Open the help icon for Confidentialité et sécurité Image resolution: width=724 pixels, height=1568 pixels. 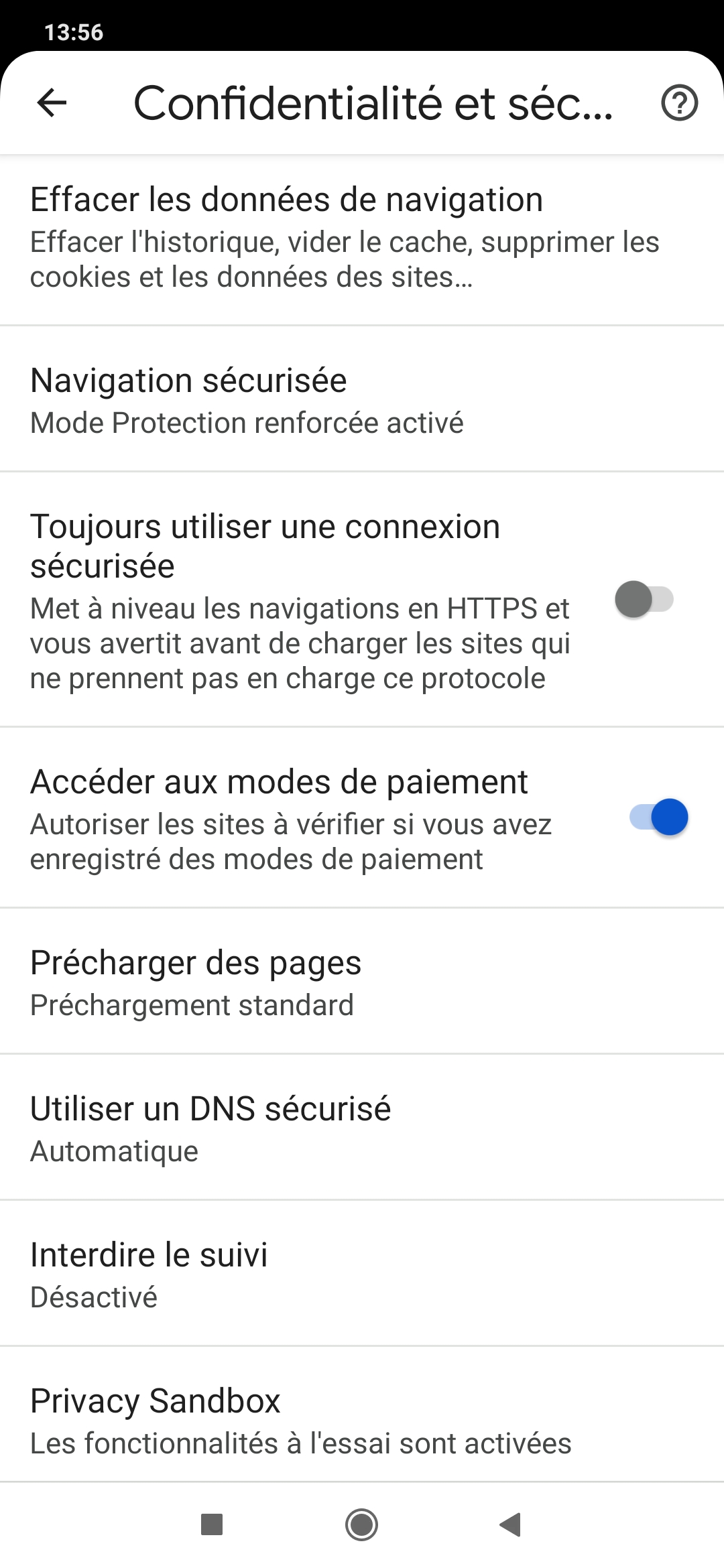pos(680,103)
